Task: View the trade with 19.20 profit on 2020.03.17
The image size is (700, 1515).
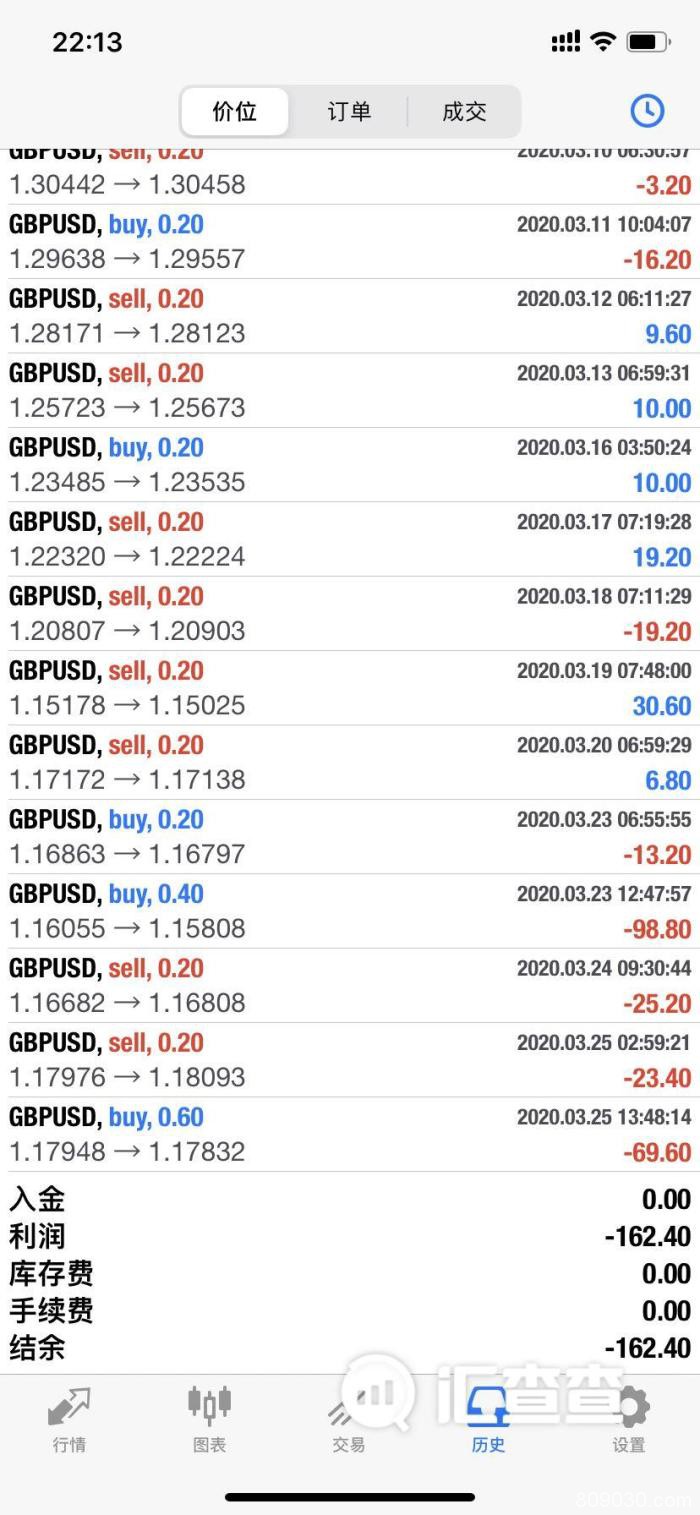Action: coord(350,539)
